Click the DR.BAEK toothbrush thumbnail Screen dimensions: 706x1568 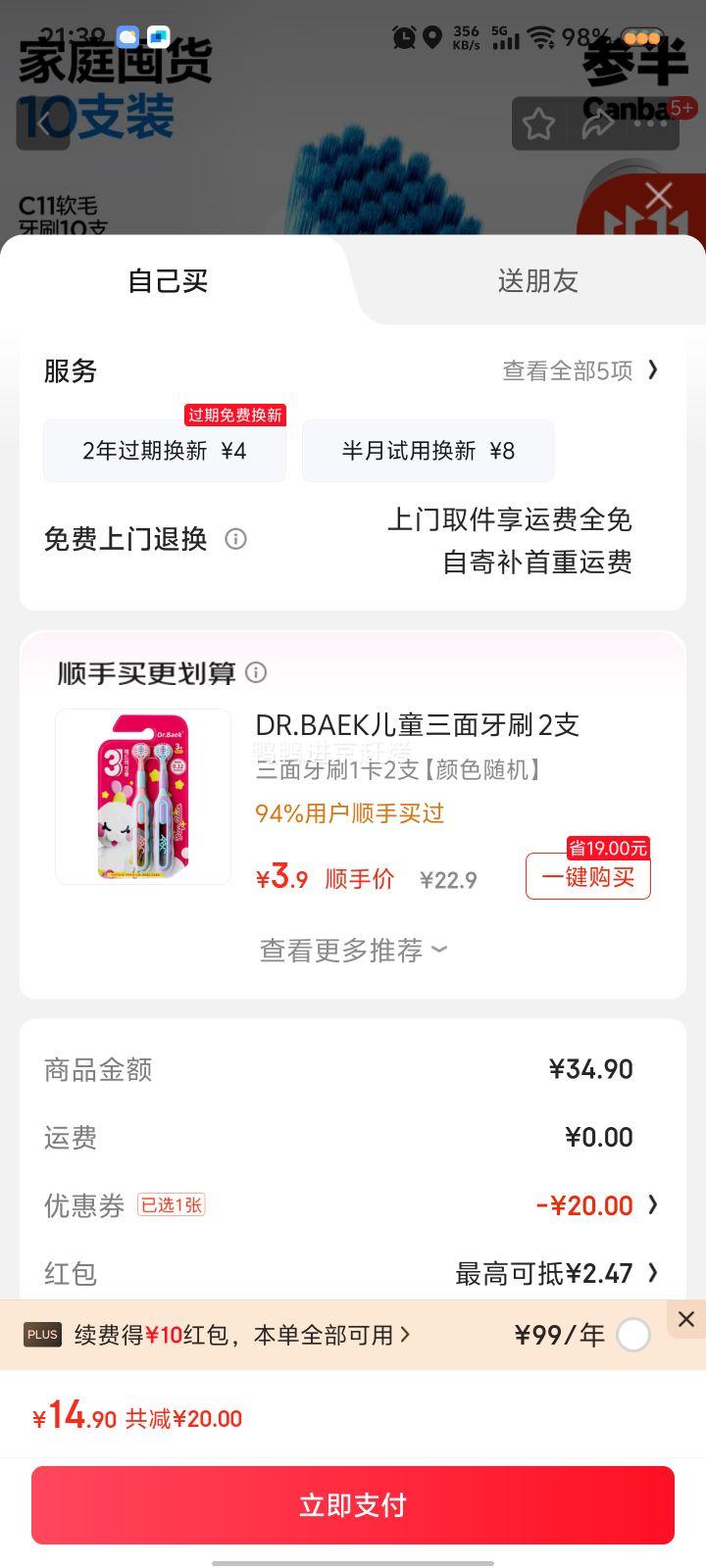tap(143, 796)
